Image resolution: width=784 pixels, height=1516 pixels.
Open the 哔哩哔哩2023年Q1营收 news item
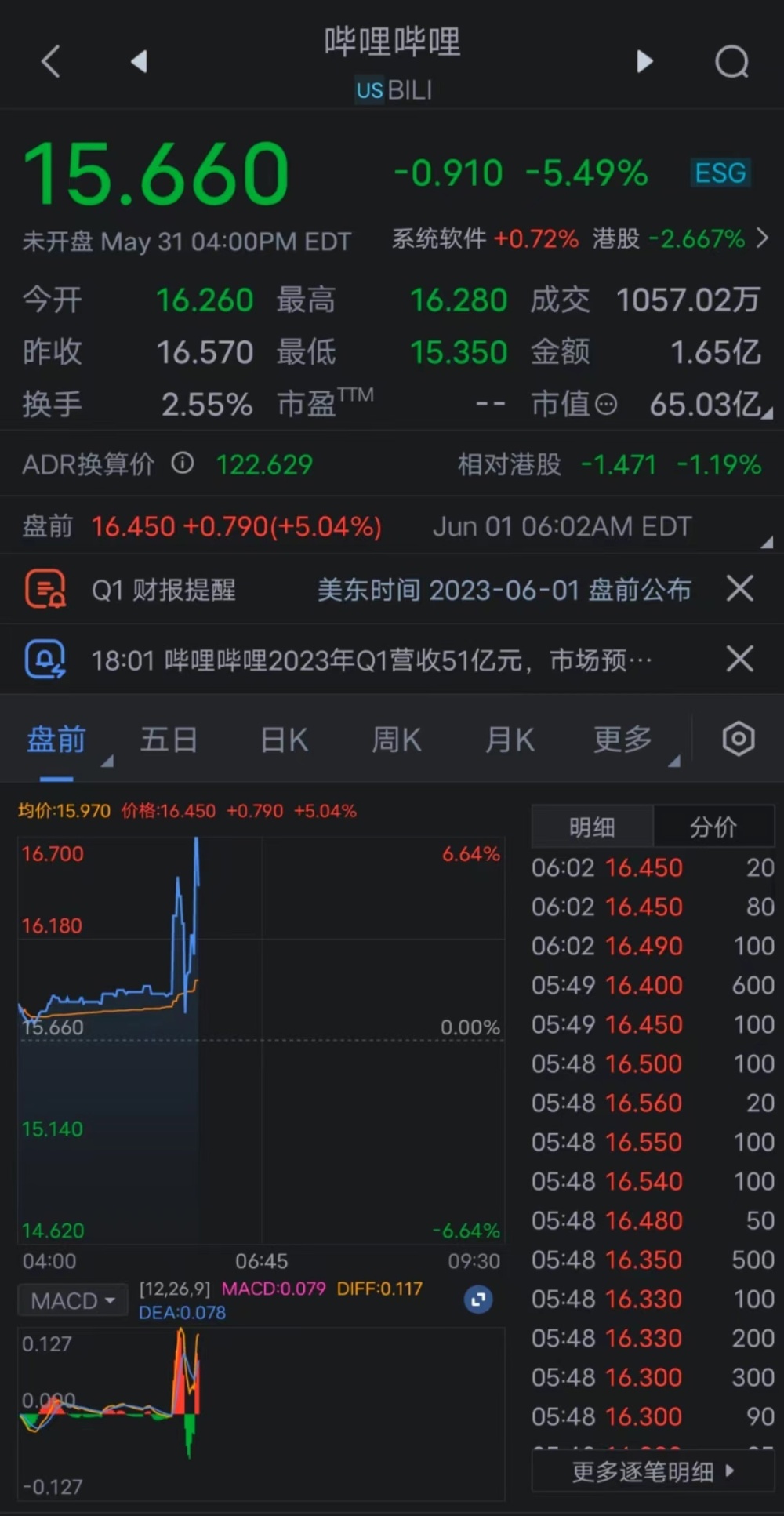pyautogui.click(x=370, y=660)
